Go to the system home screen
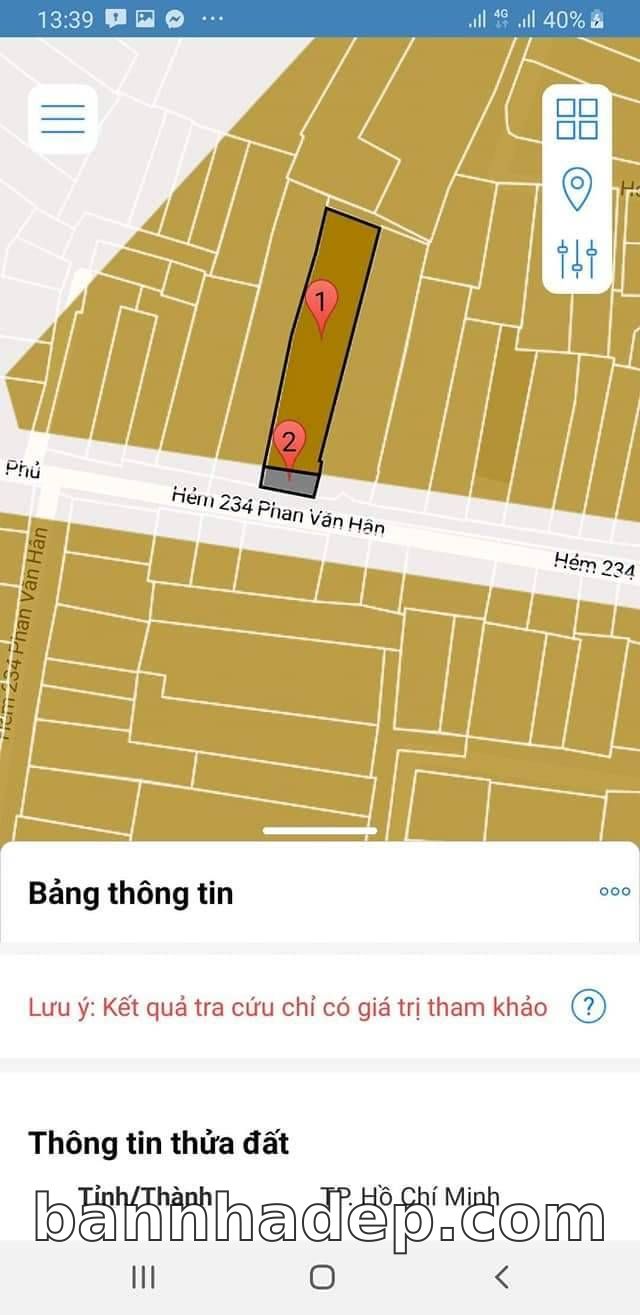 (x=322, y=1276)
